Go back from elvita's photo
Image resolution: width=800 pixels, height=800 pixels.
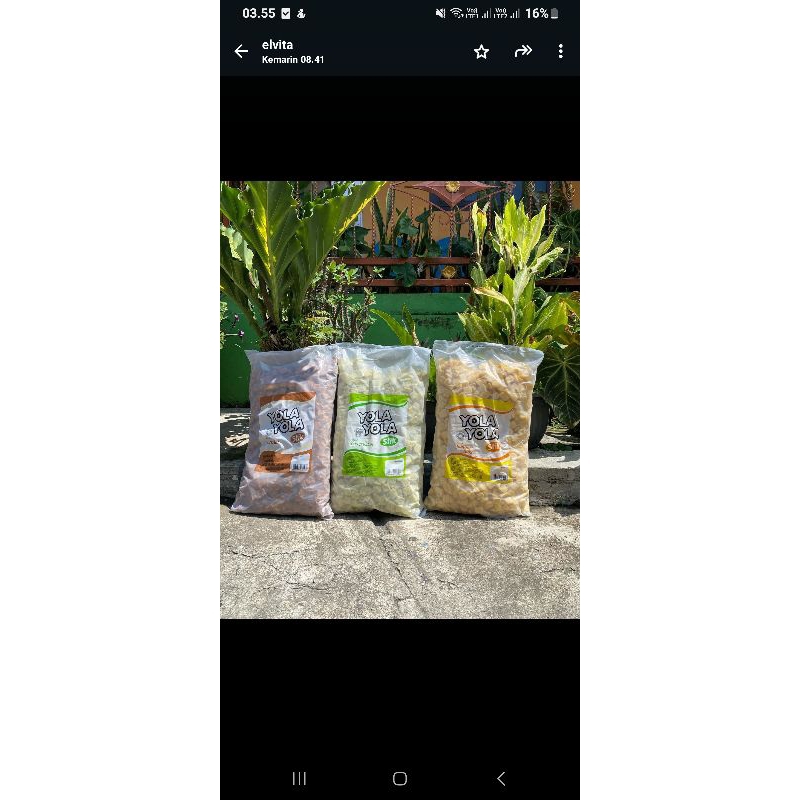[241, 51]
